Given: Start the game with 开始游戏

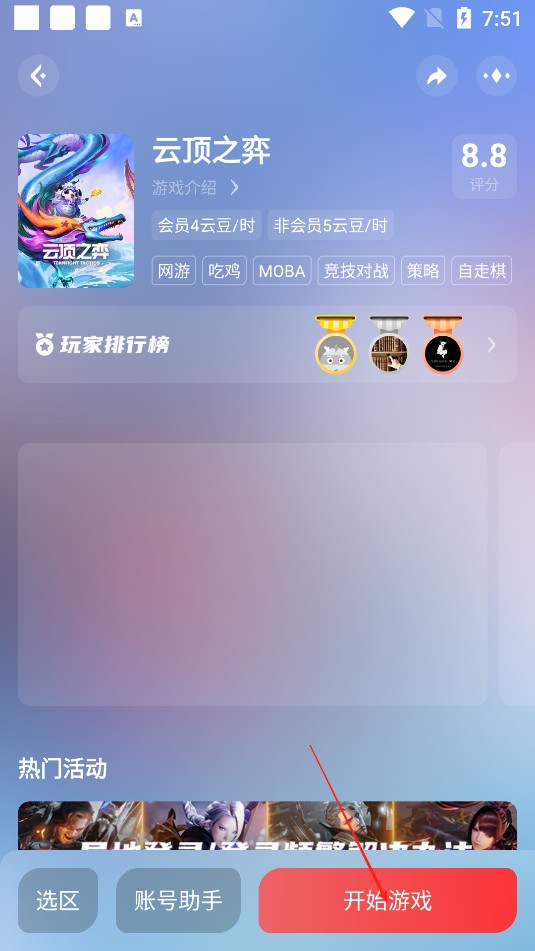Looking at the screenshot, I should click(388, 900).
